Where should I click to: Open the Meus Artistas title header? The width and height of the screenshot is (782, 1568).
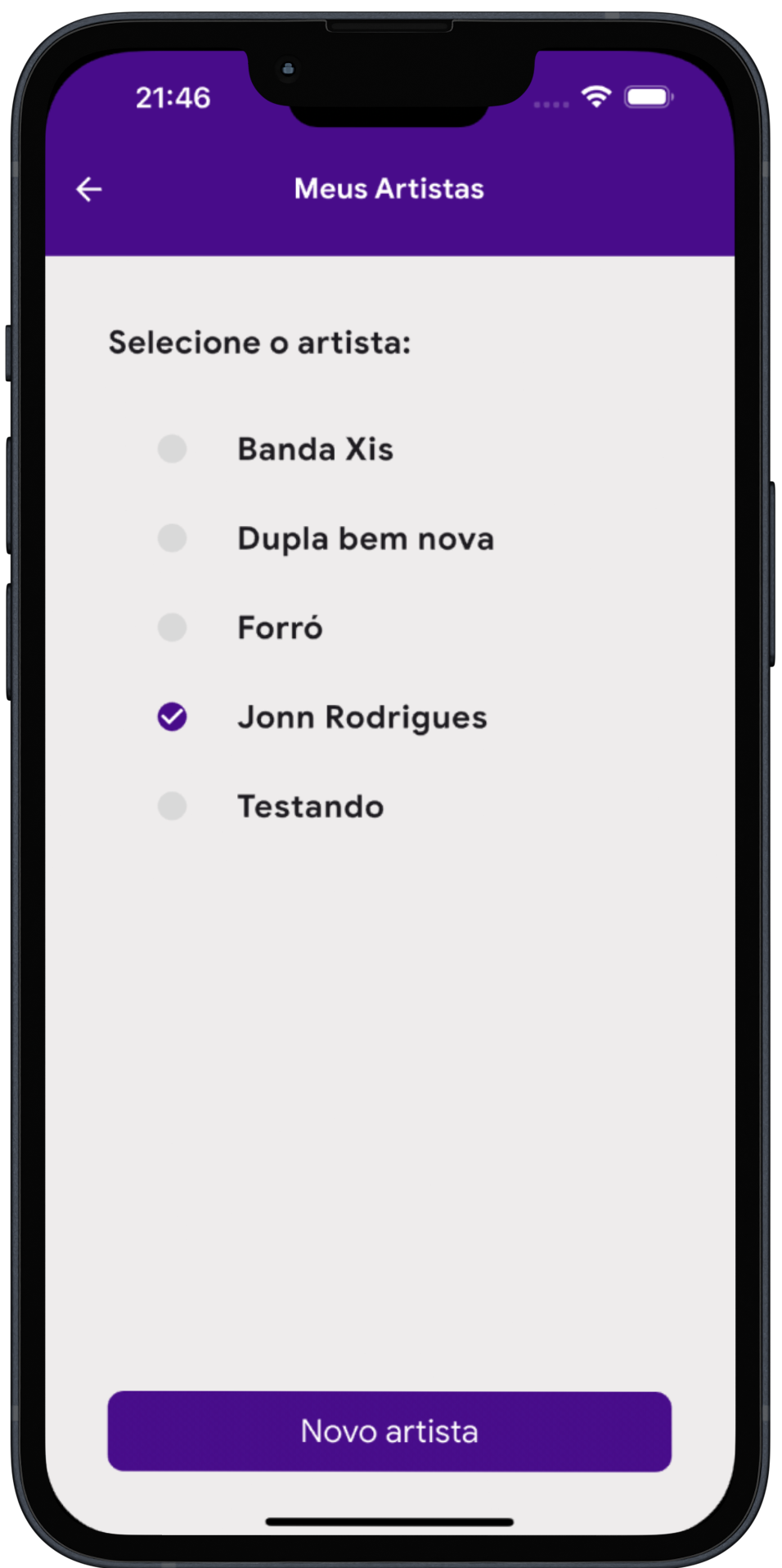[x=389, y=188]
